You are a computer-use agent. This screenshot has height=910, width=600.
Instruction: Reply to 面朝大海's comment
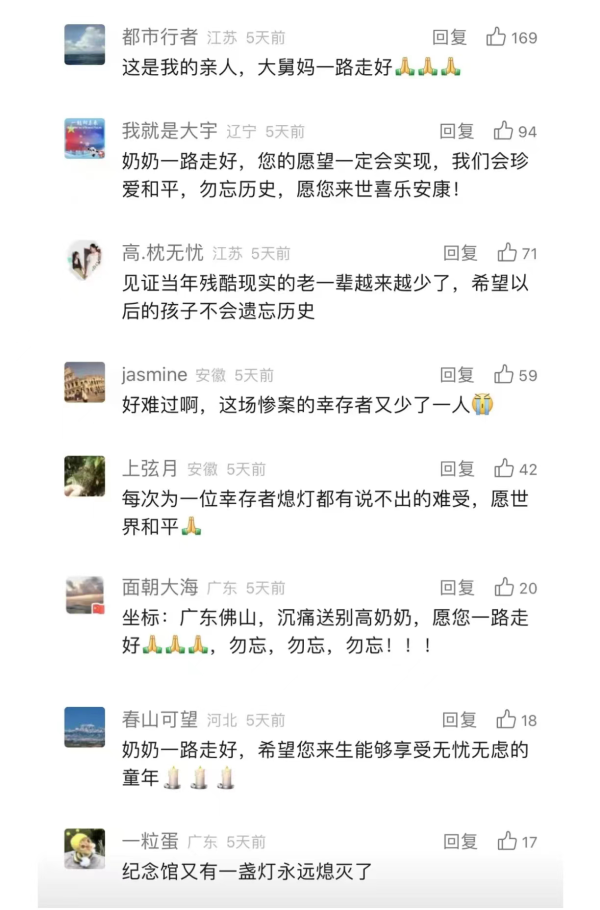(457, 587)
